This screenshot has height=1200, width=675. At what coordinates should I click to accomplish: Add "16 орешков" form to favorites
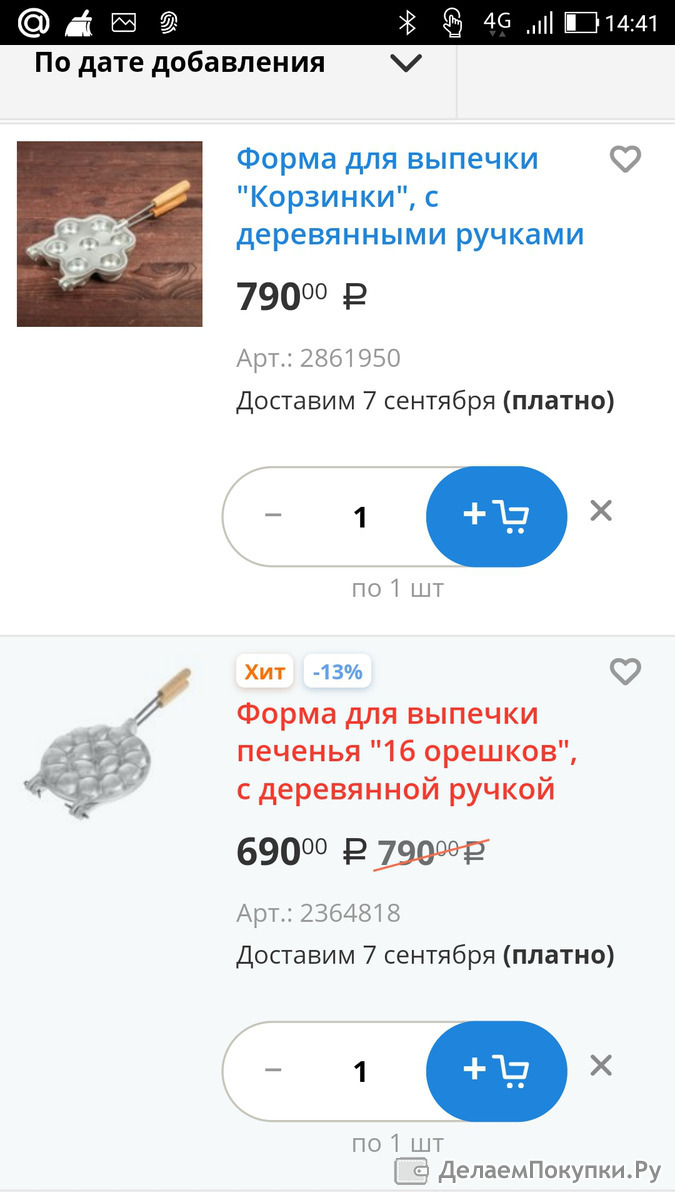tap(625, 672)
